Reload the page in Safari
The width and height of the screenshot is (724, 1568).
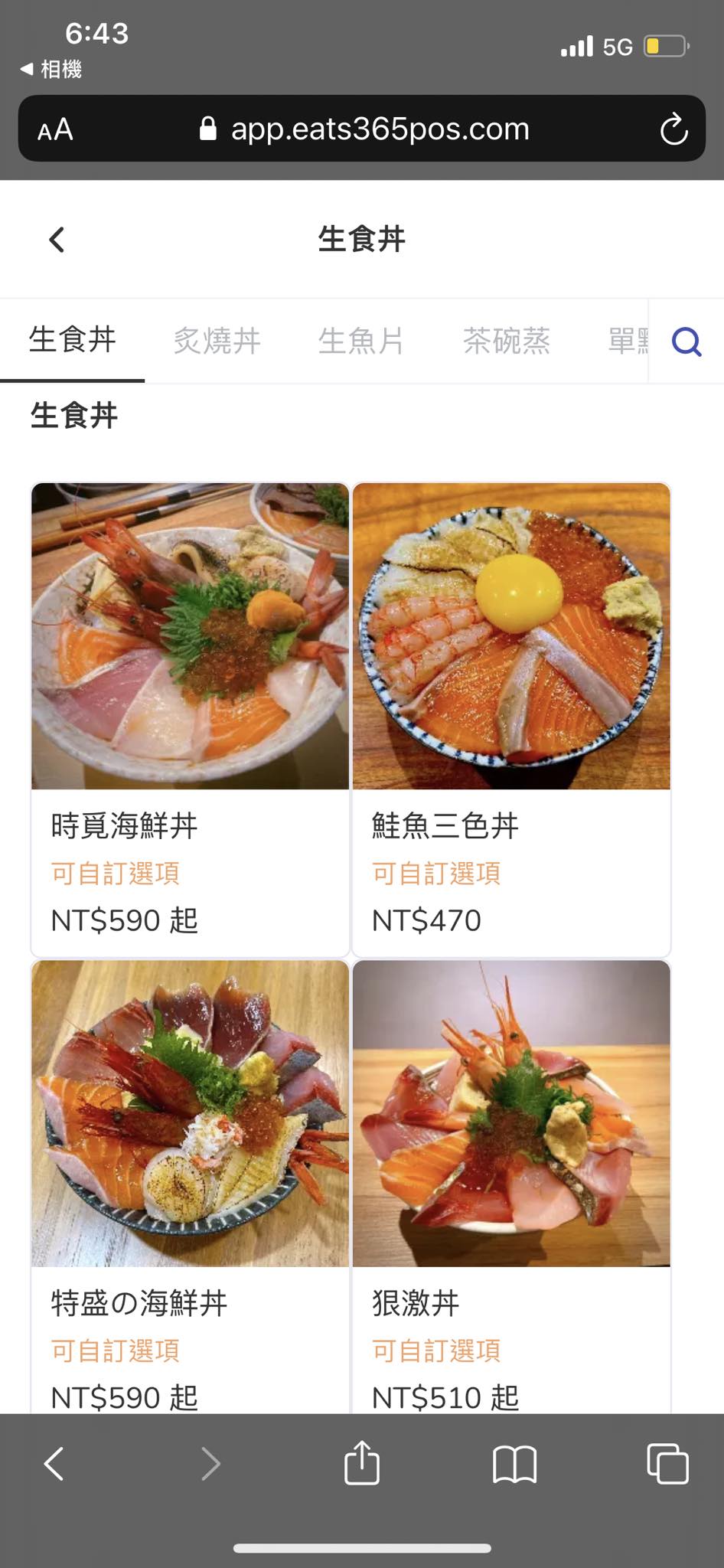673,129
